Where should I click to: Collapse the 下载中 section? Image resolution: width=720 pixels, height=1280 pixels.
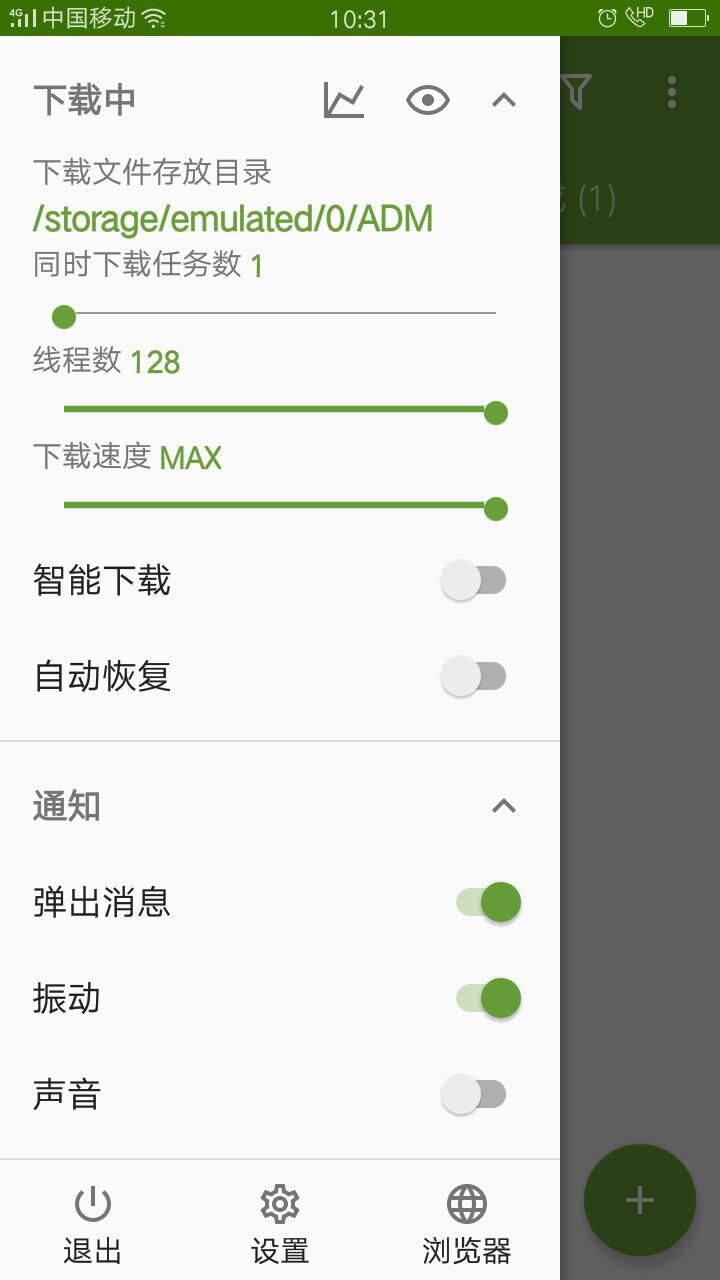click(504, 100)
